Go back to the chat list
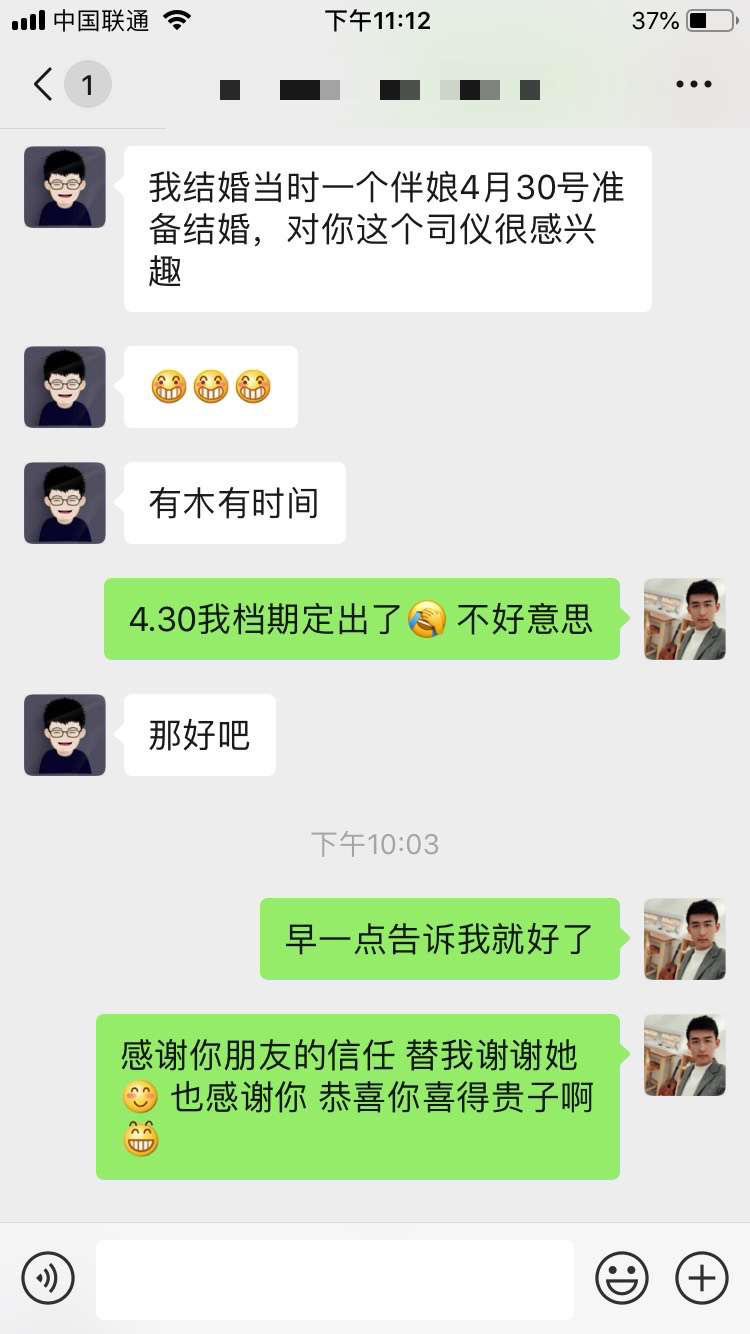The image size is (750, 1334). [44, 85]
